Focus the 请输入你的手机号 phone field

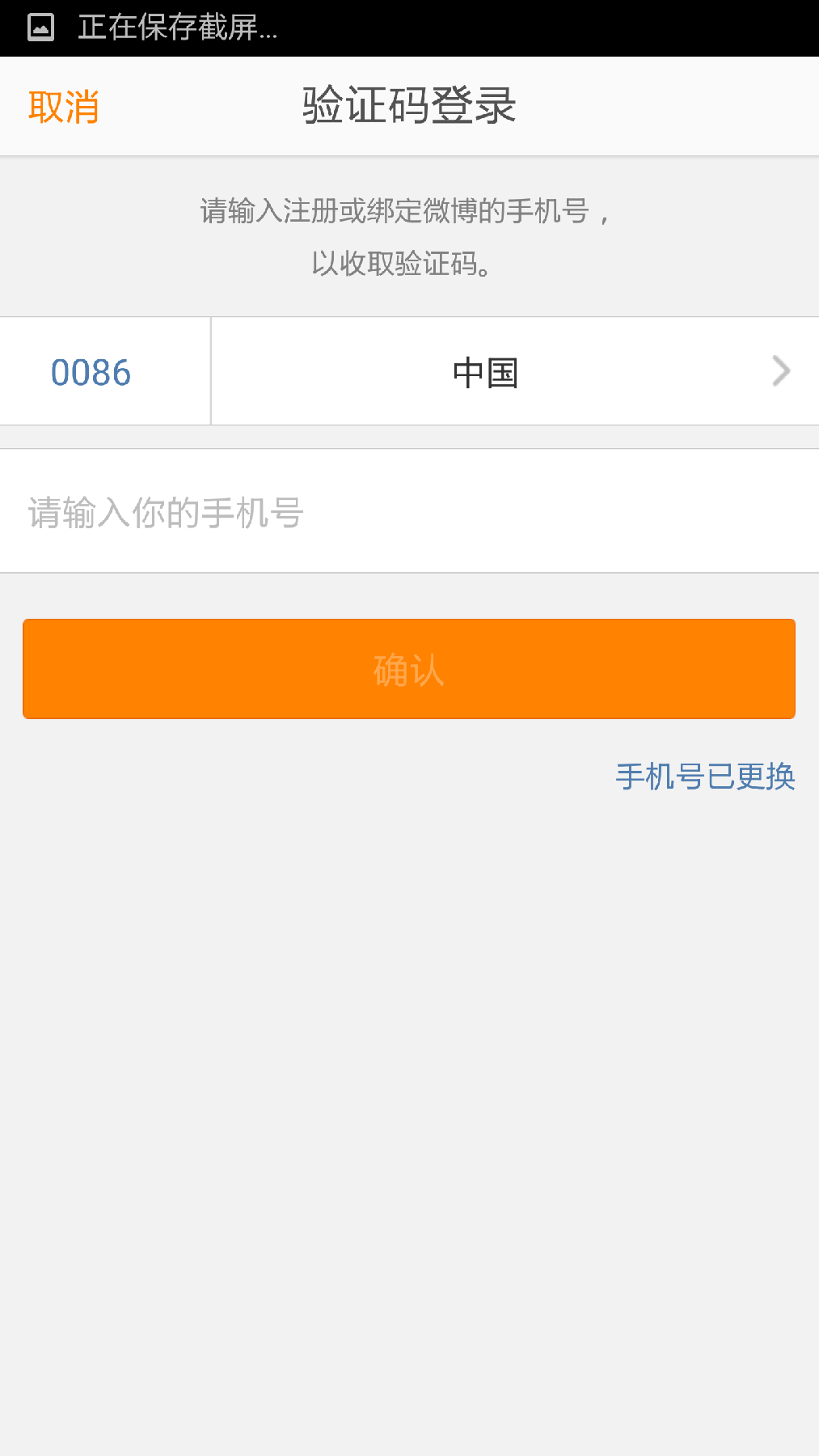[409, 512]
